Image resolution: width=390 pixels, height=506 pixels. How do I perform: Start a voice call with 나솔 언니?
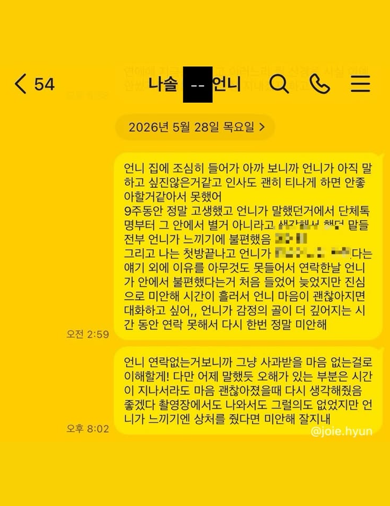(320, 84)
